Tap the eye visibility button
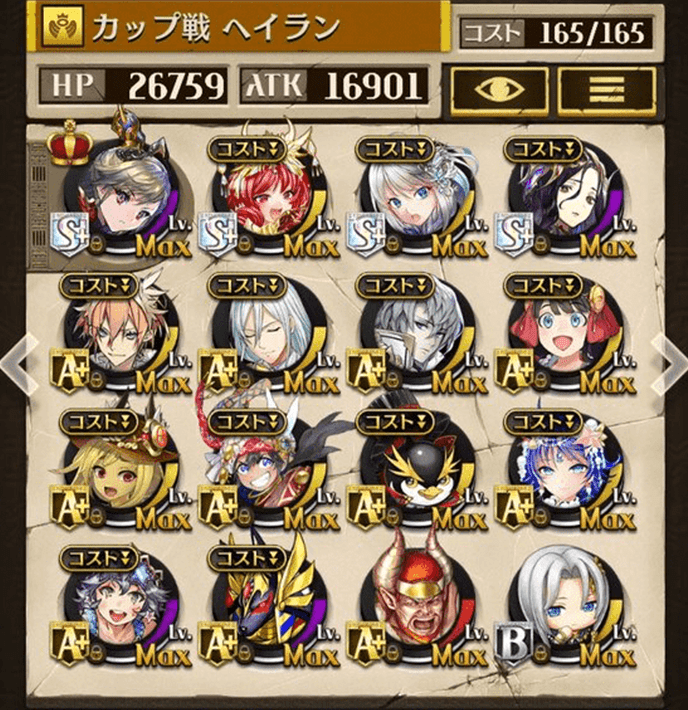 pos(498,89)
